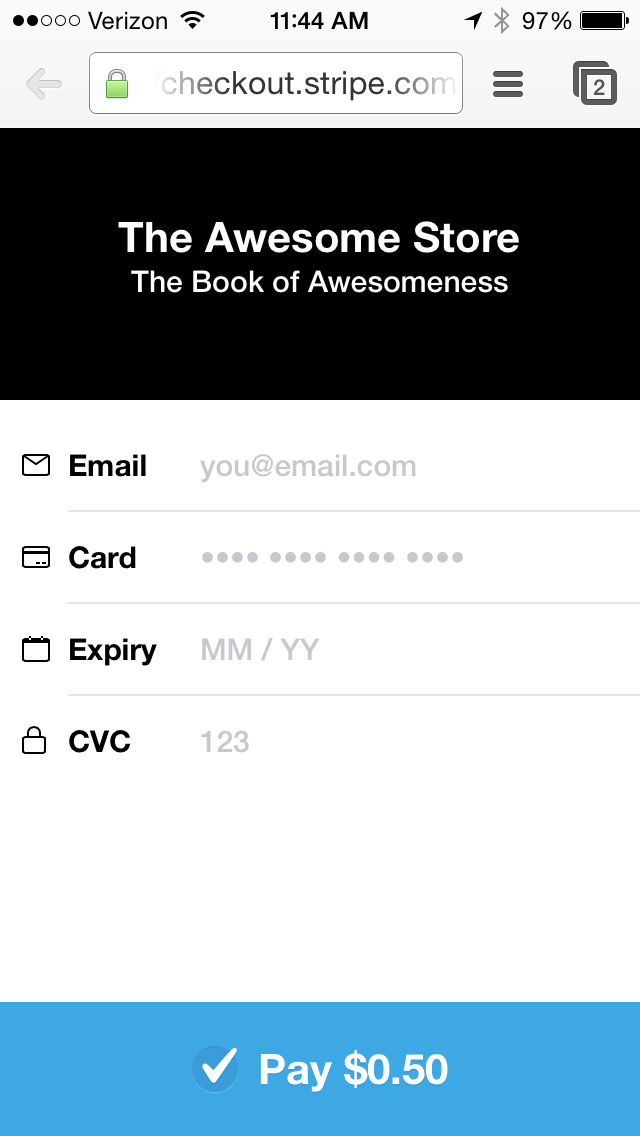This screenshot has height=1136, width=640.
Task: Enter the CVC field
Action: [419, 741]
